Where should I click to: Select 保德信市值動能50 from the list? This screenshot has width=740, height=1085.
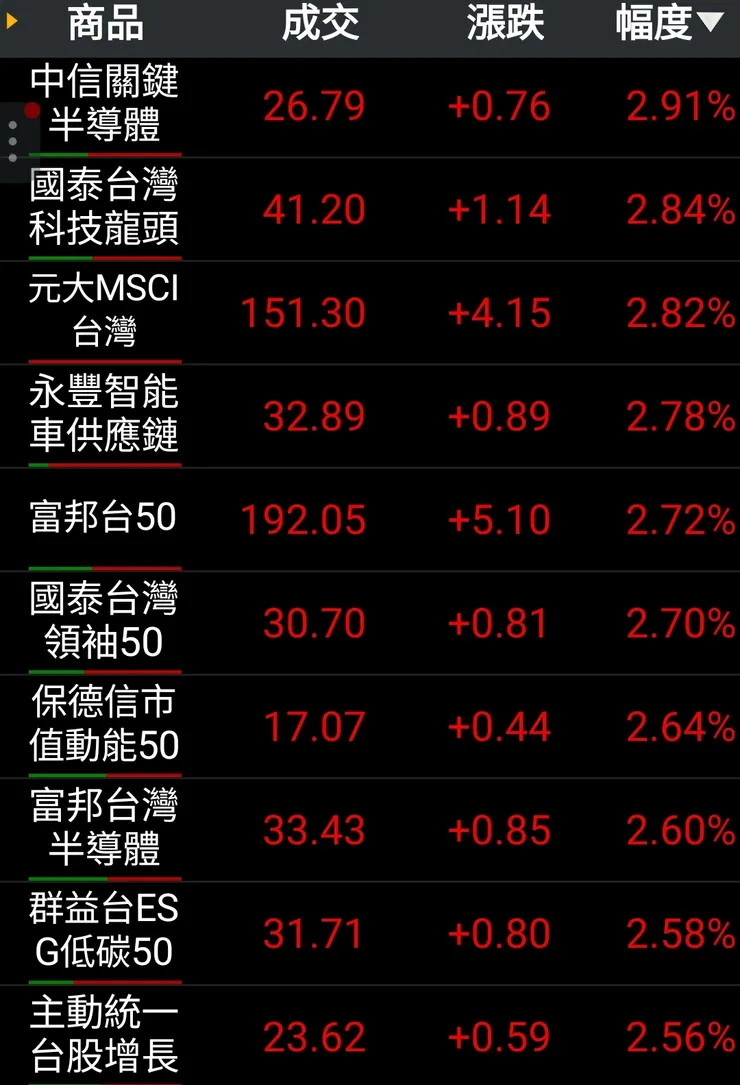click(105, 725)
